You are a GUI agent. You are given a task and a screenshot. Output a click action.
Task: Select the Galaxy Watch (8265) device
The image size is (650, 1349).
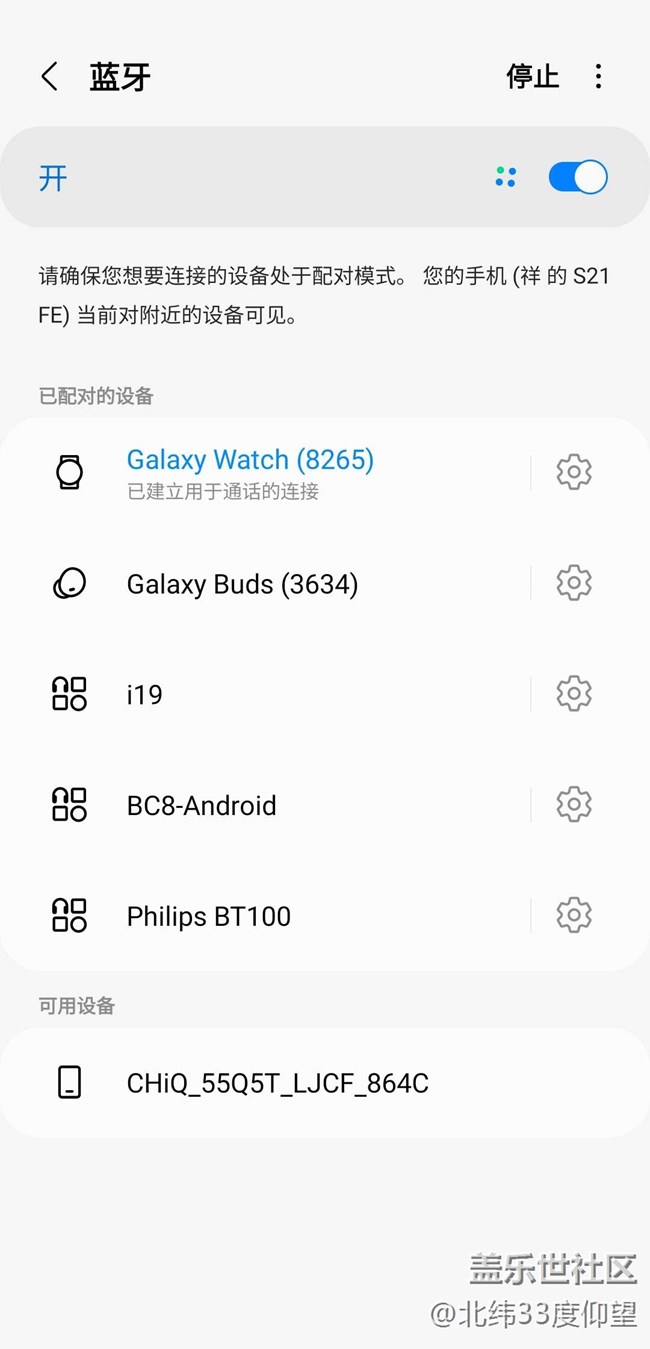tap(250, 471)
